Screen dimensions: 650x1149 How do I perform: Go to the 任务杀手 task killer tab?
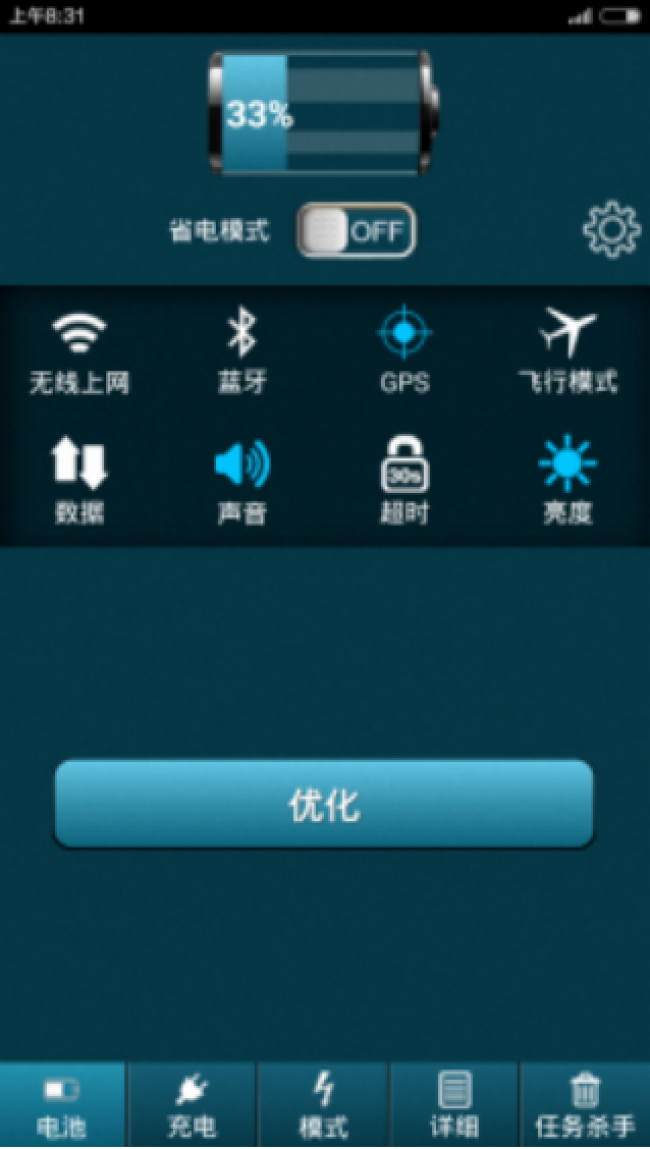click(585, 1105)
